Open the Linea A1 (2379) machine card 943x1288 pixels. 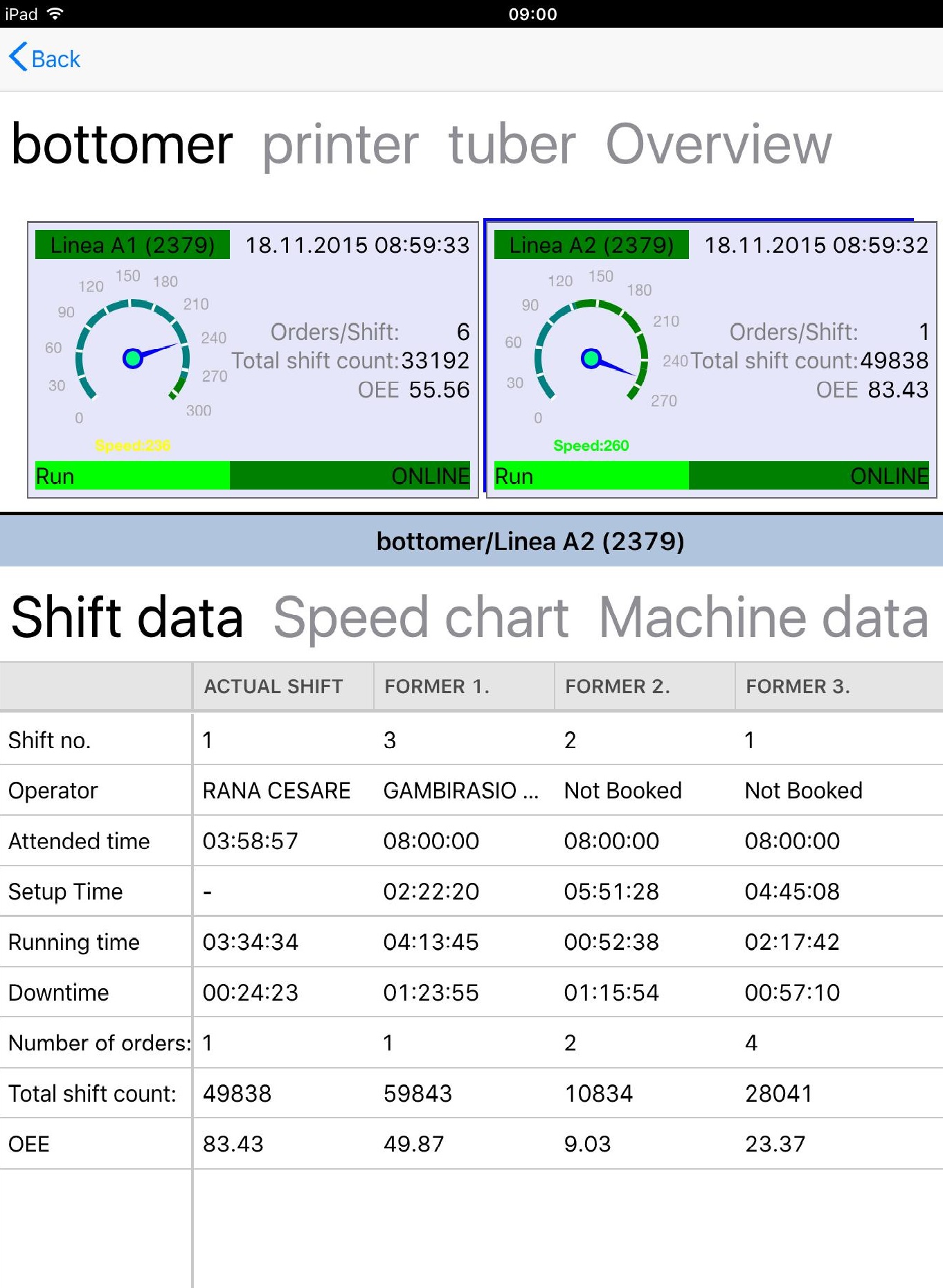[x=253, y=359]
